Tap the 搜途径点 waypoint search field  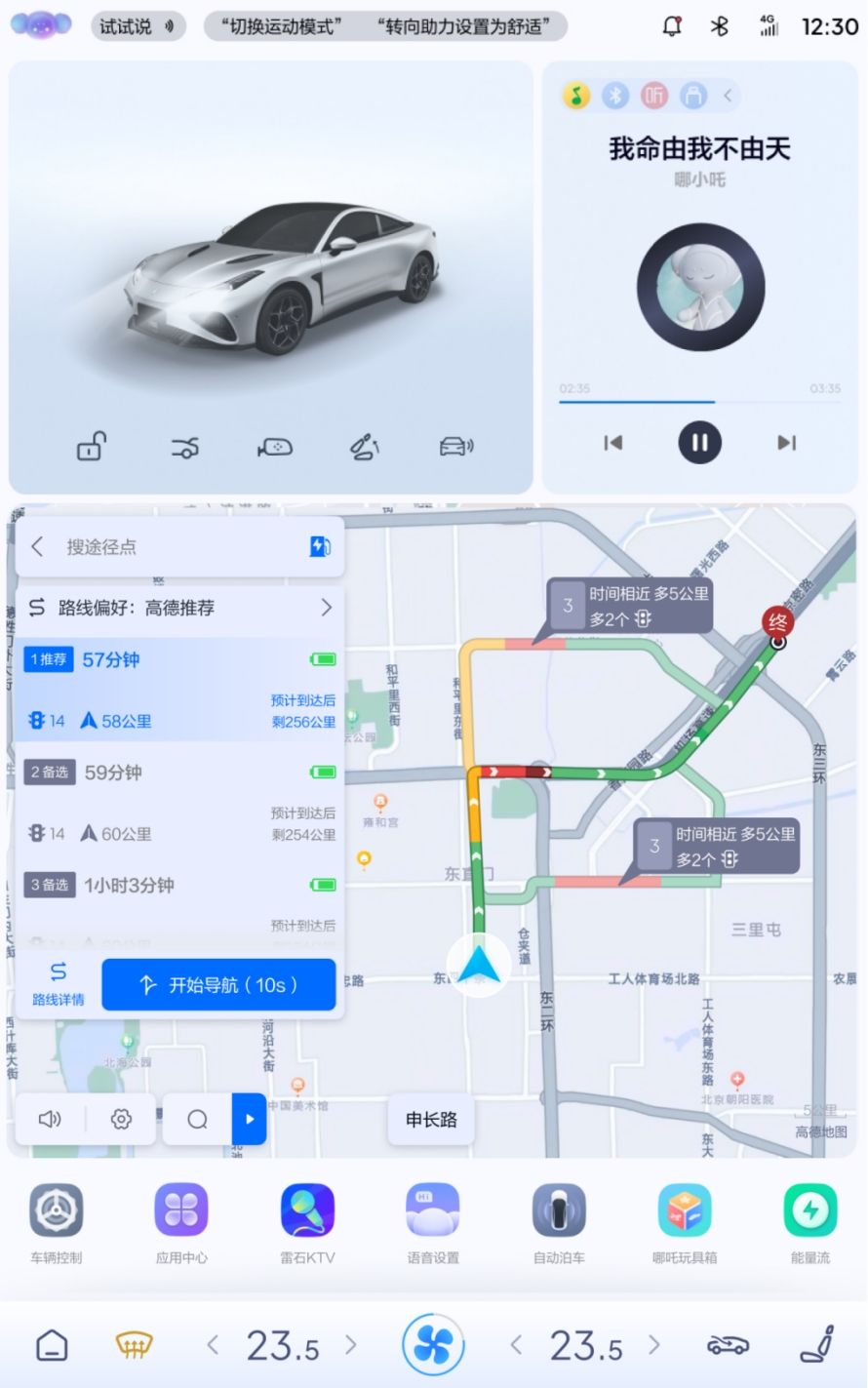pyautogui.click(x=176, y=547)
